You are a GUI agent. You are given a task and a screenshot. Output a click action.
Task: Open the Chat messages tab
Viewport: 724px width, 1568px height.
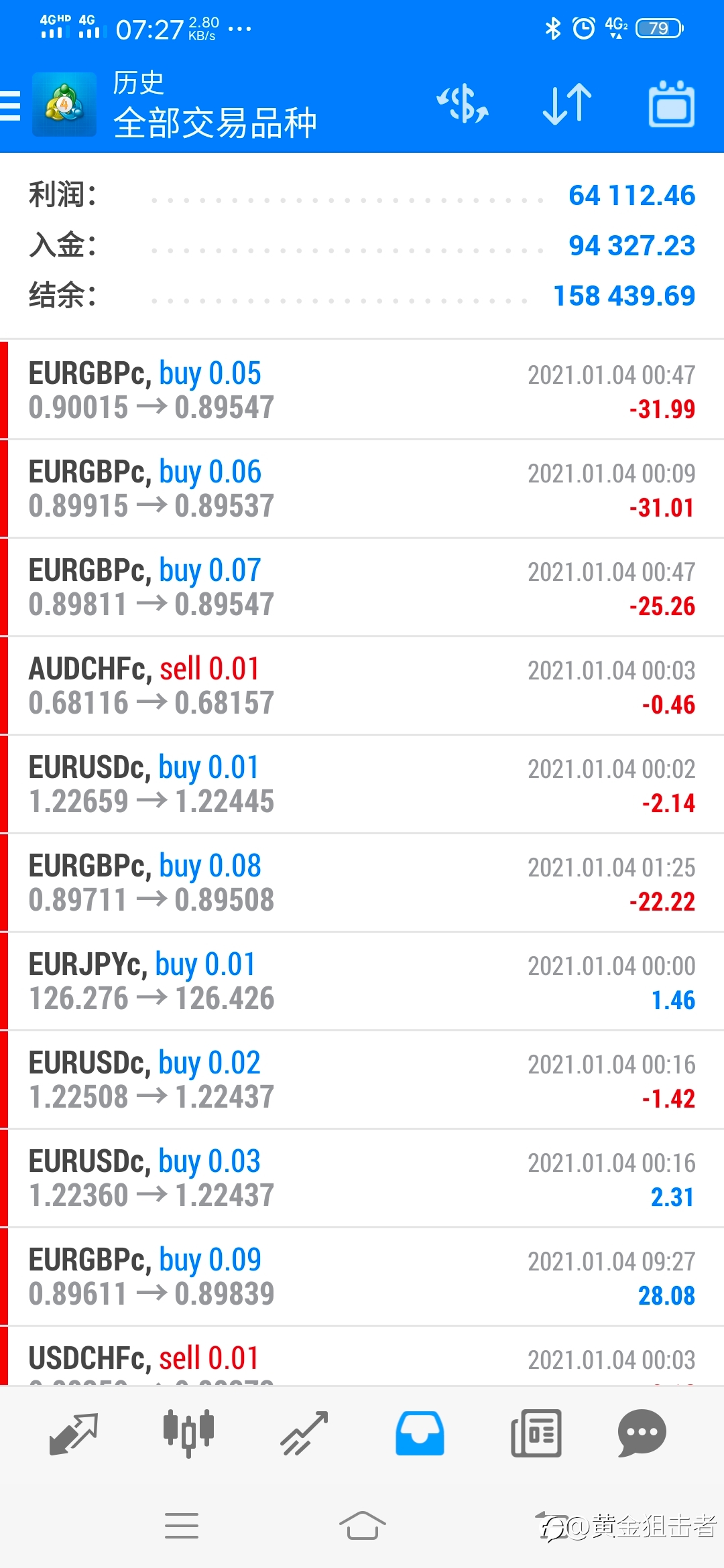pyautogui.click(x=642, y=1433)
